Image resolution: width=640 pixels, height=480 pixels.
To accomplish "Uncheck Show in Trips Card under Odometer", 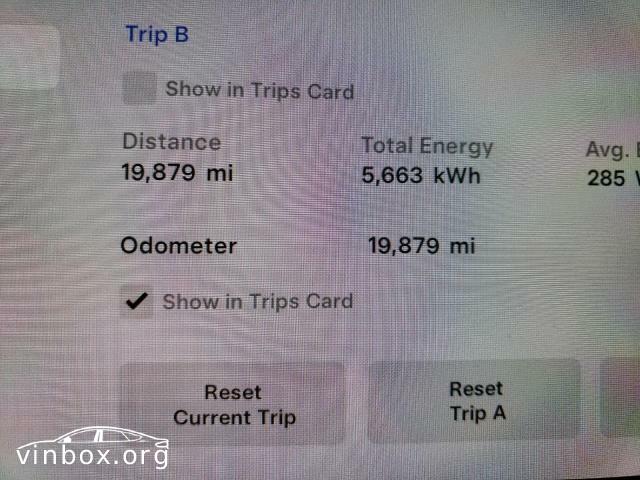I will [x=138, y=301].
